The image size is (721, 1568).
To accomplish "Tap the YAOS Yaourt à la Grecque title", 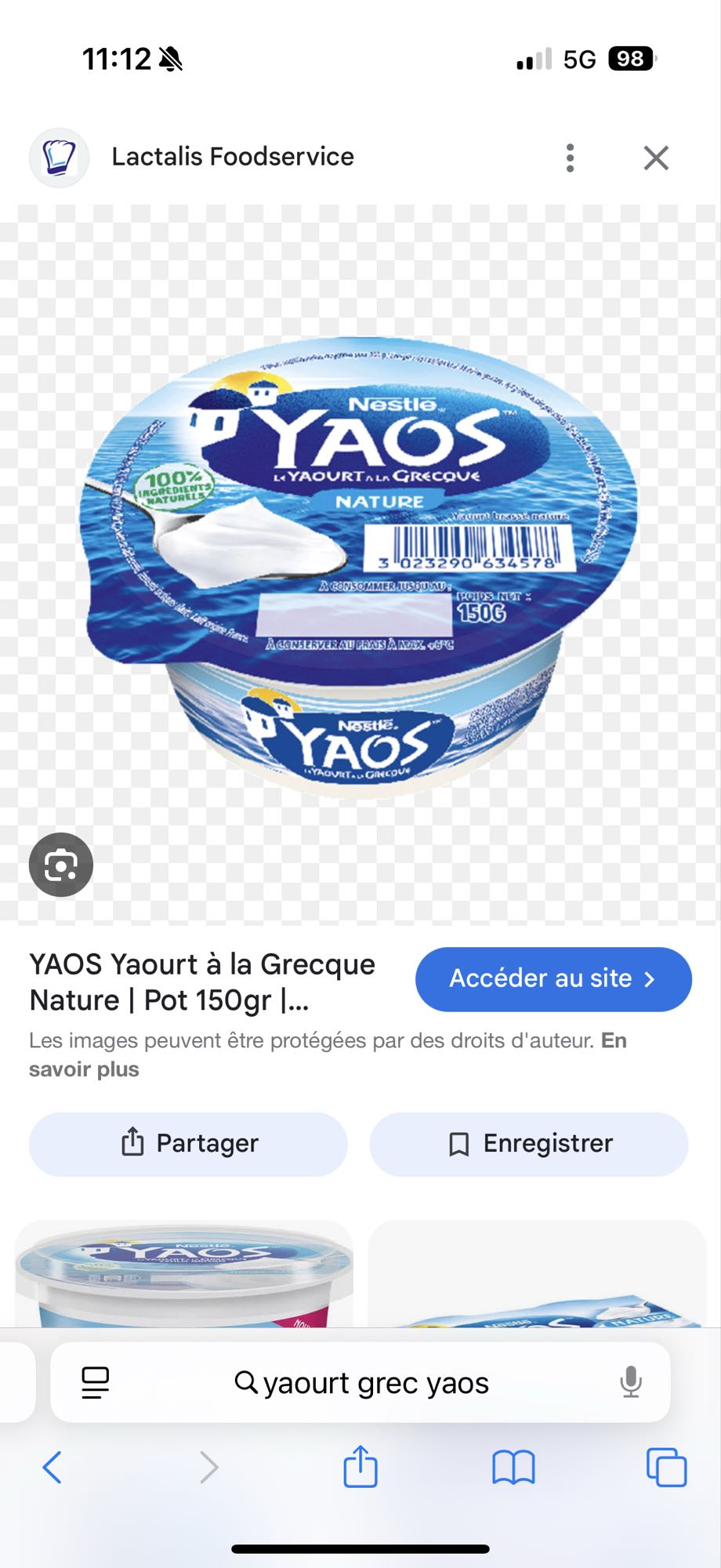I will click(201, 980).
